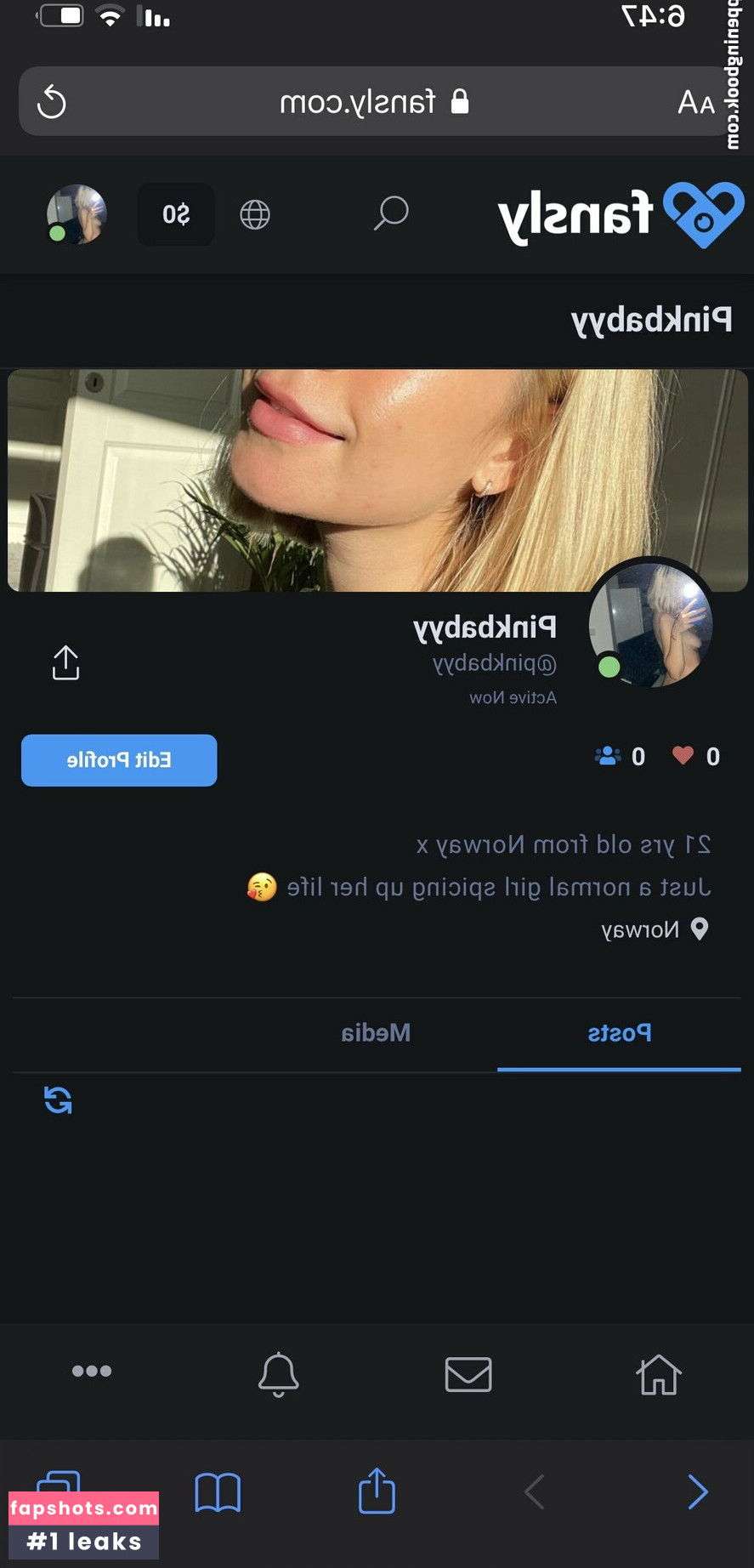Select the globe language icon
The image size is (754, 1568).
click(254, 214)
